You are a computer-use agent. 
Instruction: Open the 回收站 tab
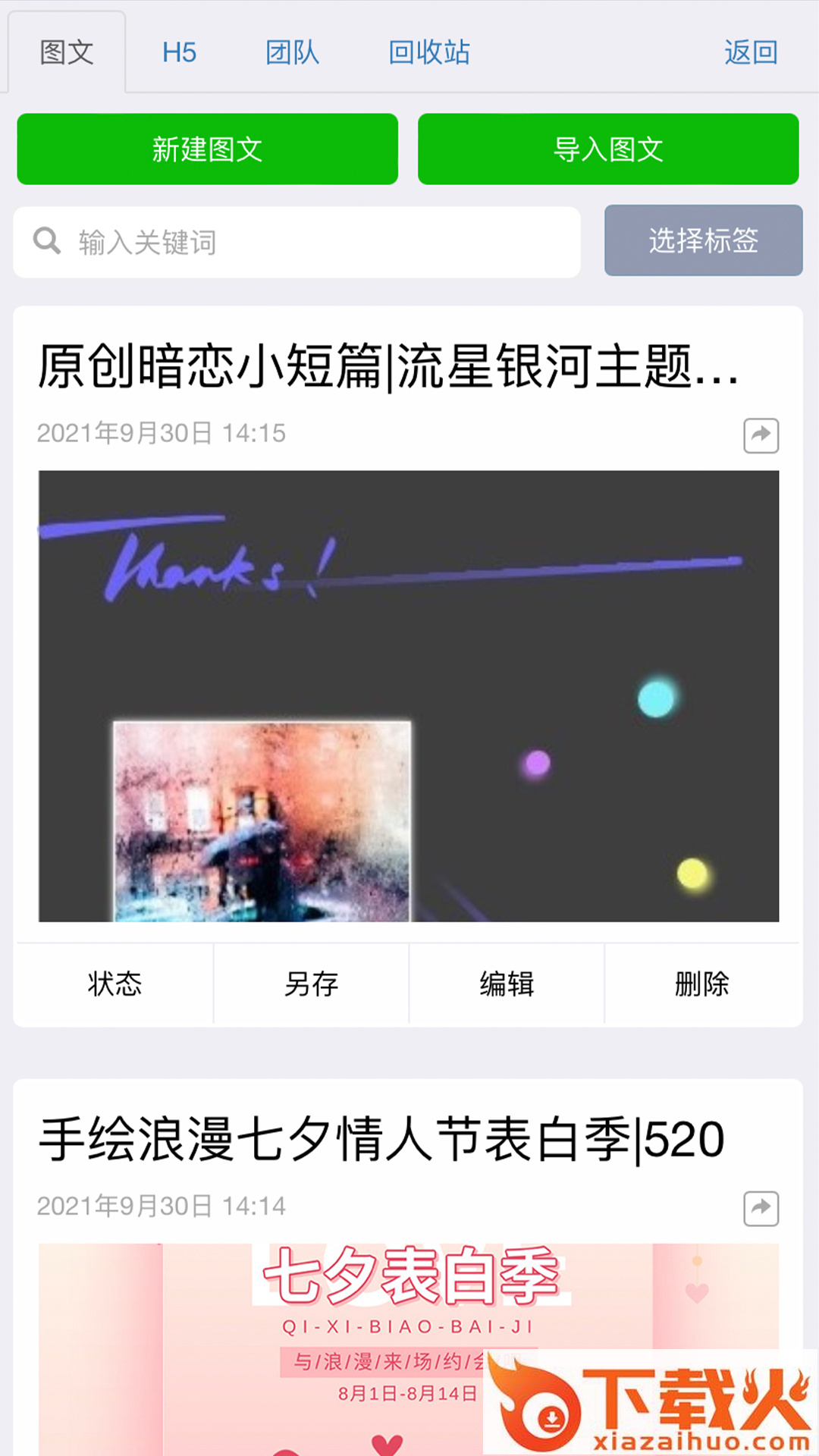429,52
